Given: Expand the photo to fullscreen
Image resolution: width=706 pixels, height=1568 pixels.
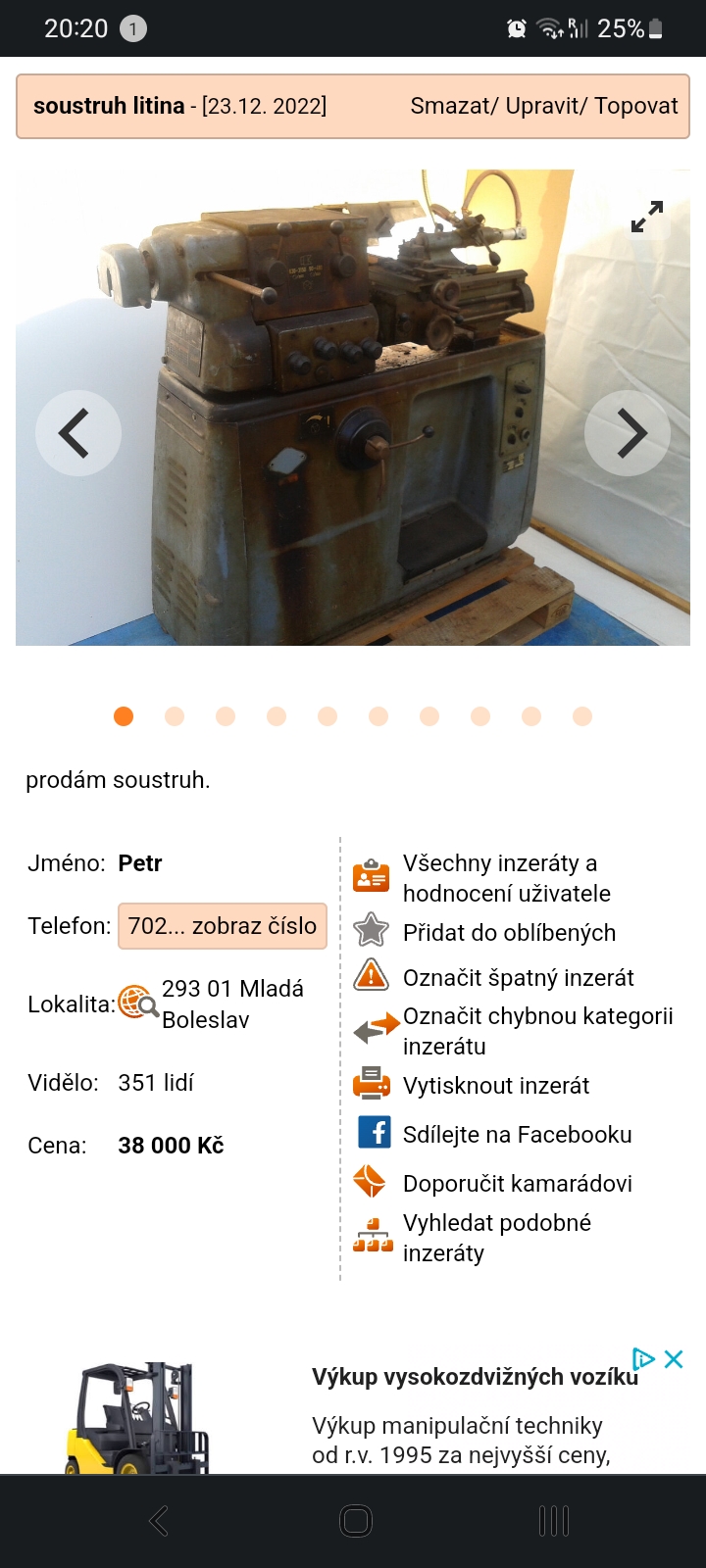Looking at the screenshot, I should tap(646, 216).
